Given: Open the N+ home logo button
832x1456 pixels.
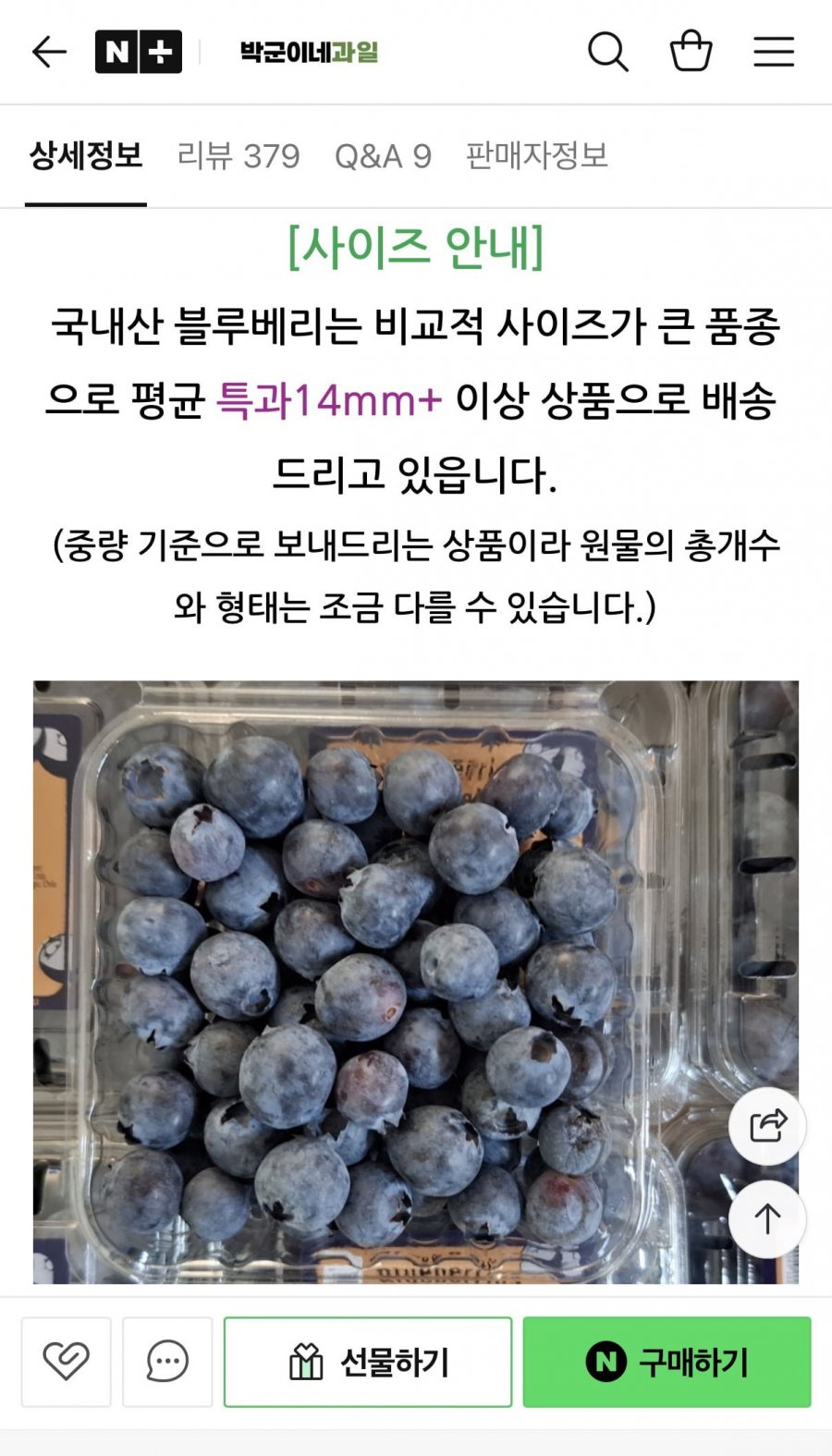Looking at the screenshot, I should pos(139,52).
